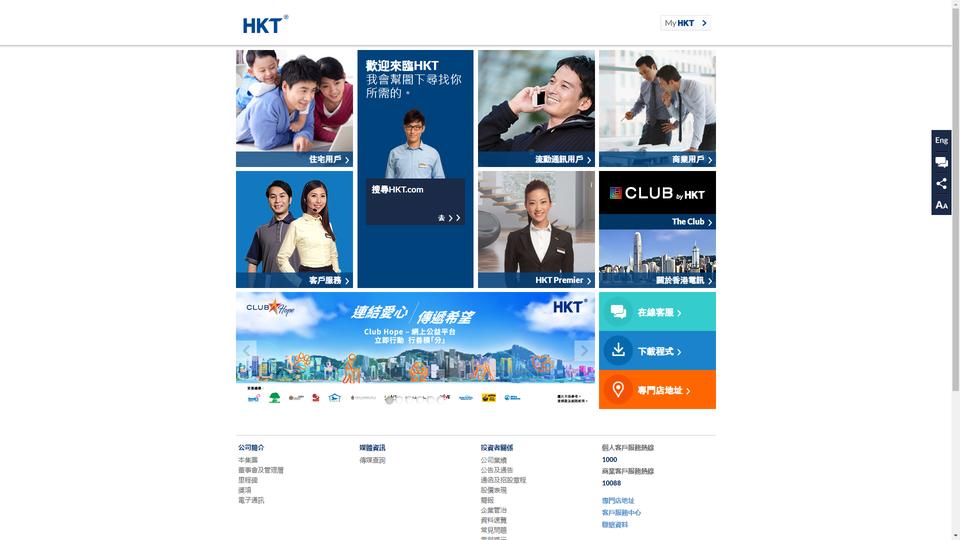Open the 關於香港電訊 tile
Viewport: 960px width, 540px height.
657,260
